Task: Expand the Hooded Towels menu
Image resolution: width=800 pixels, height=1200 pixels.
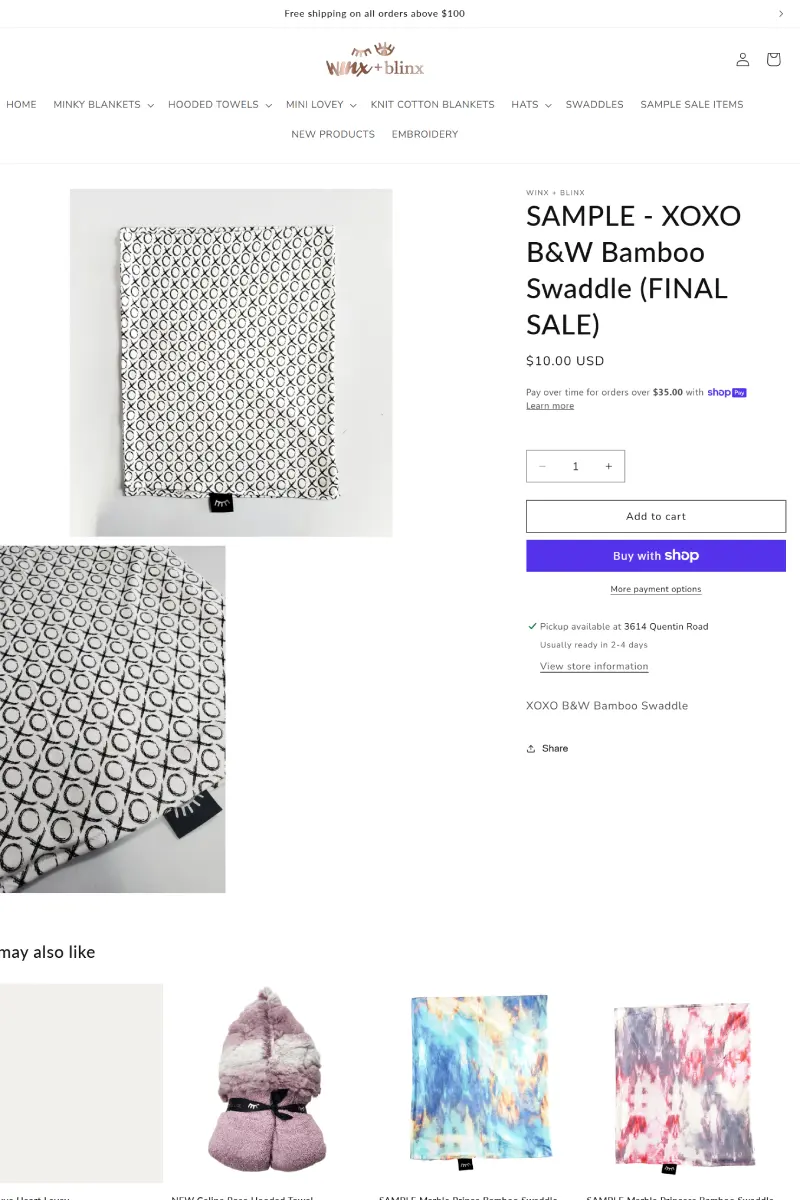Action: 219,105
